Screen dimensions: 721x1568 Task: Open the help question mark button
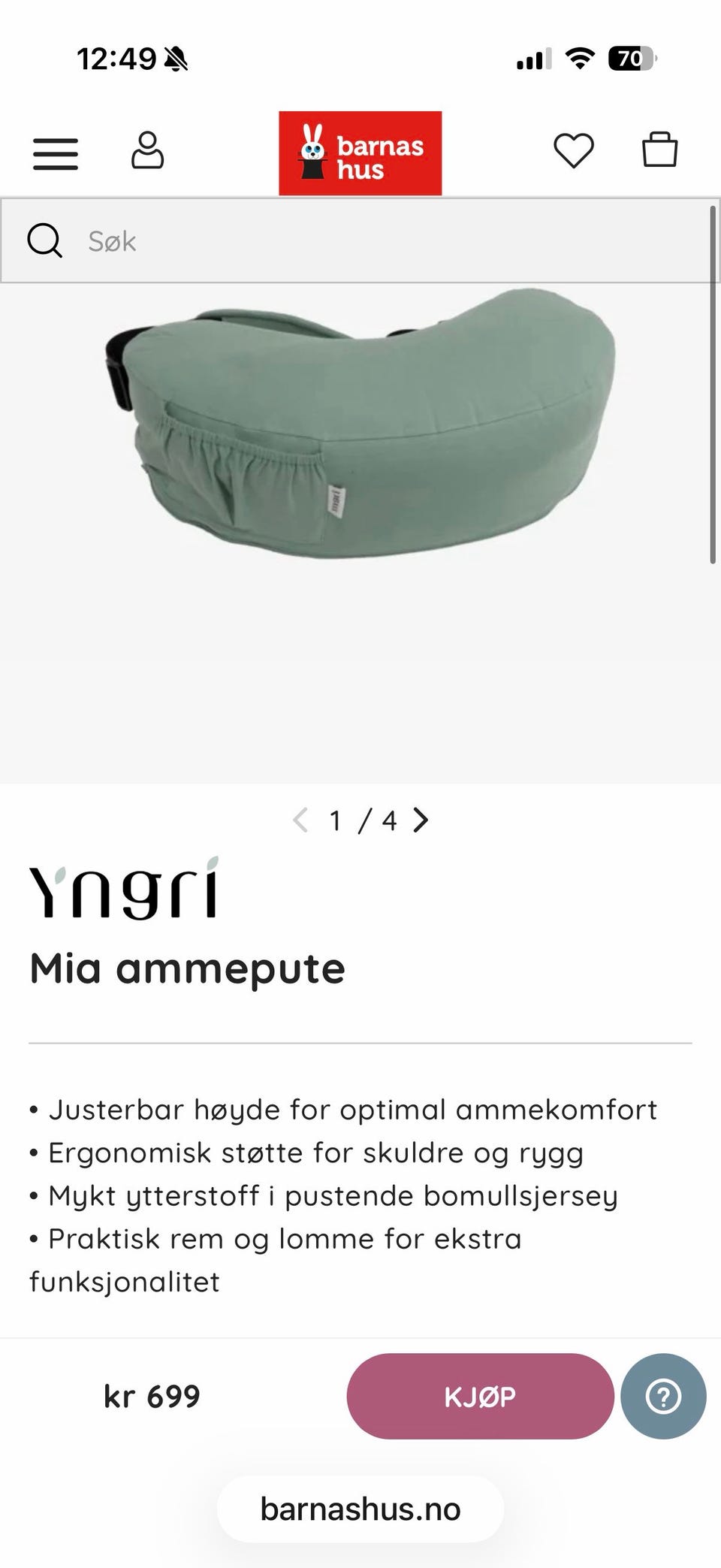(x=663, y=1397)
